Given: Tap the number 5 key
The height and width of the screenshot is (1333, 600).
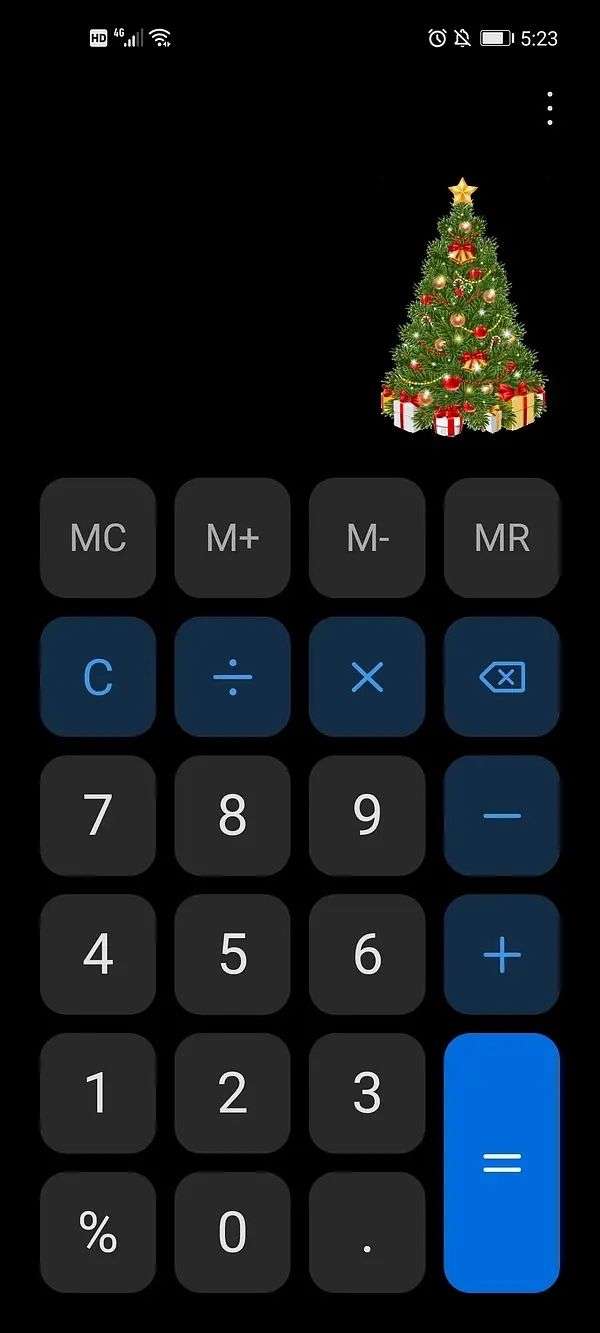Looking at the screenshot, I should pyautogui.click(x=232, y=955).
